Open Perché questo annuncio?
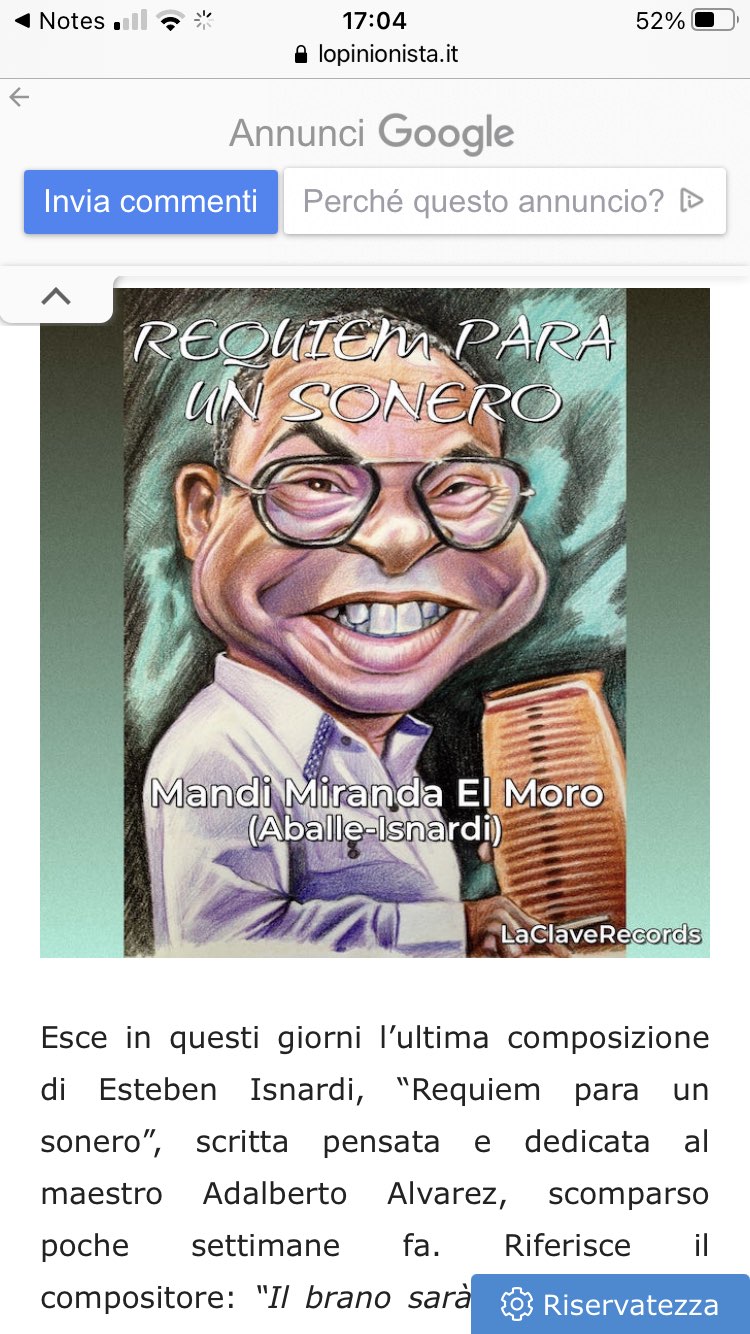This screenshot has height=1334, width=750. click(505, 202)
